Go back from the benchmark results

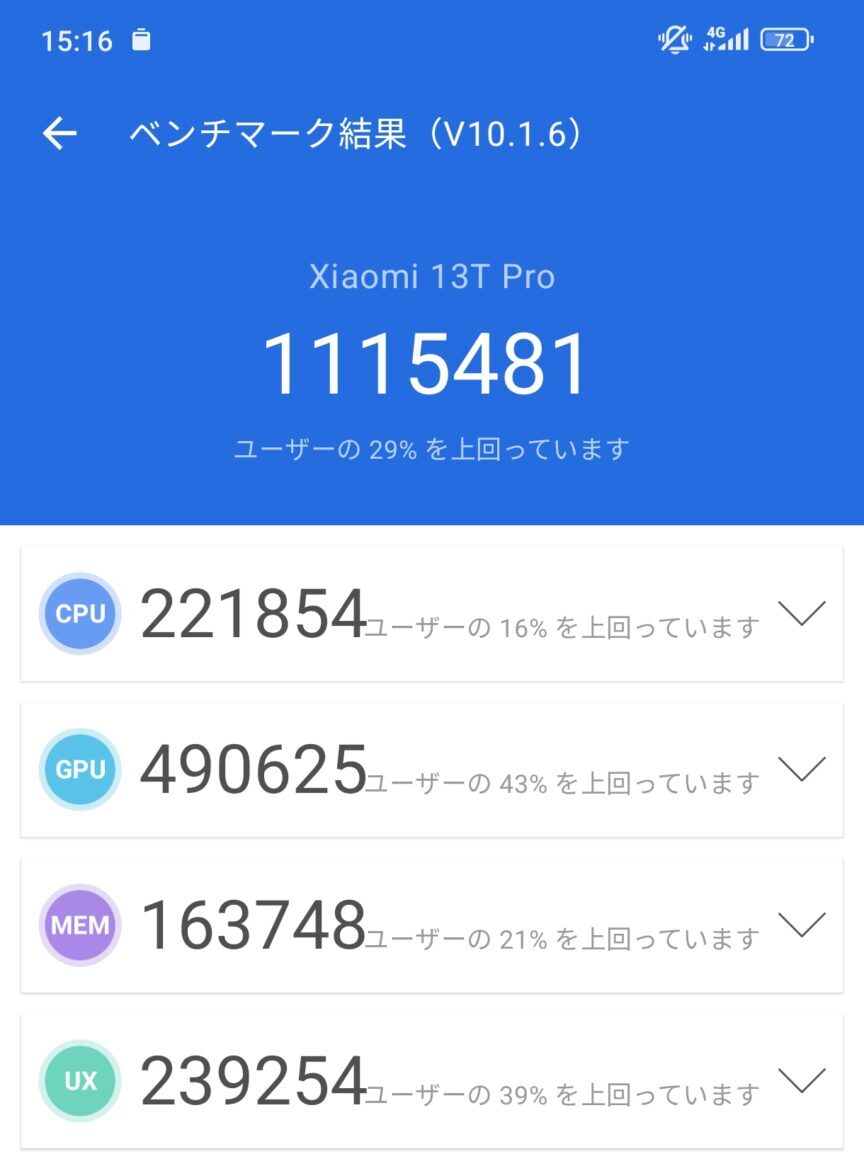59,133
